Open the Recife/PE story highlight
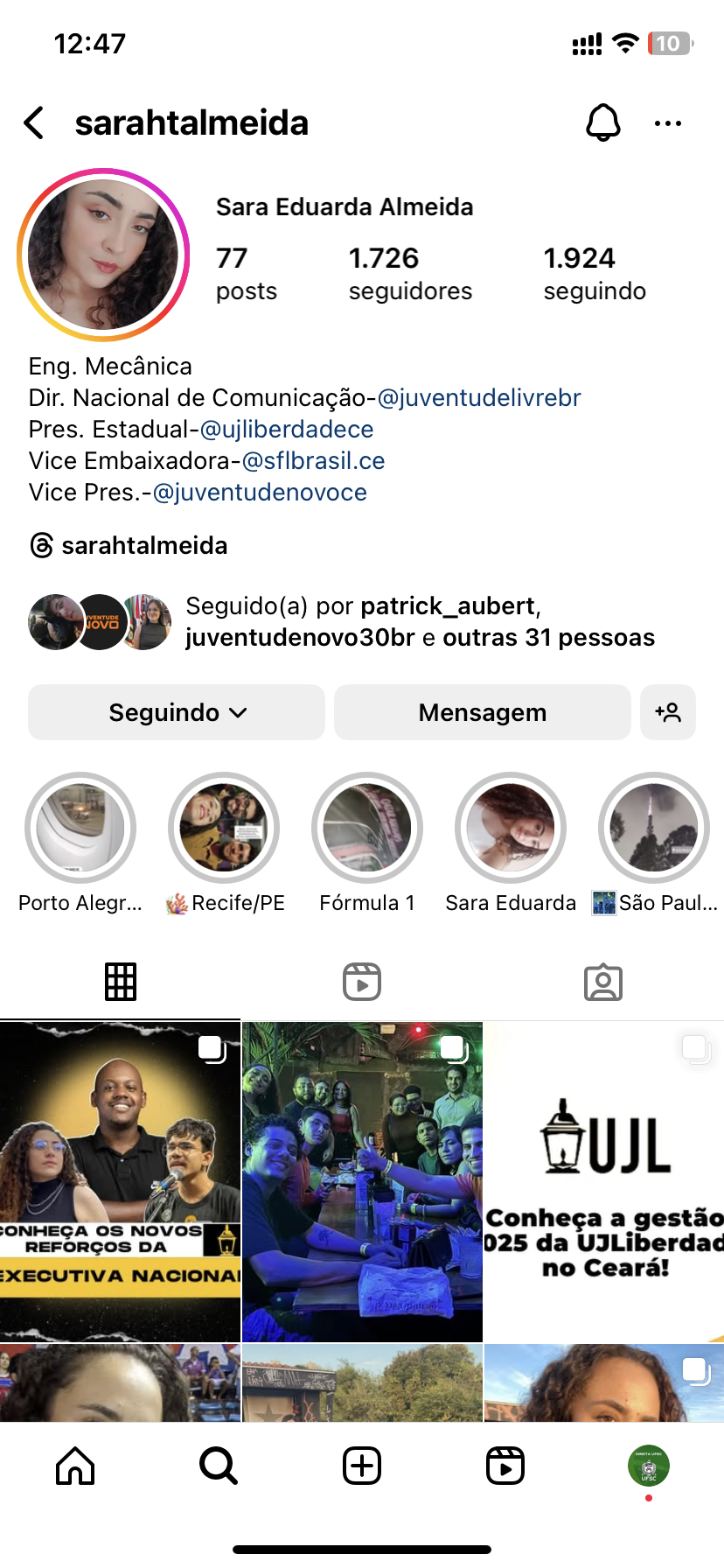Screen dimensions: 724x1568 pos(224,828)
